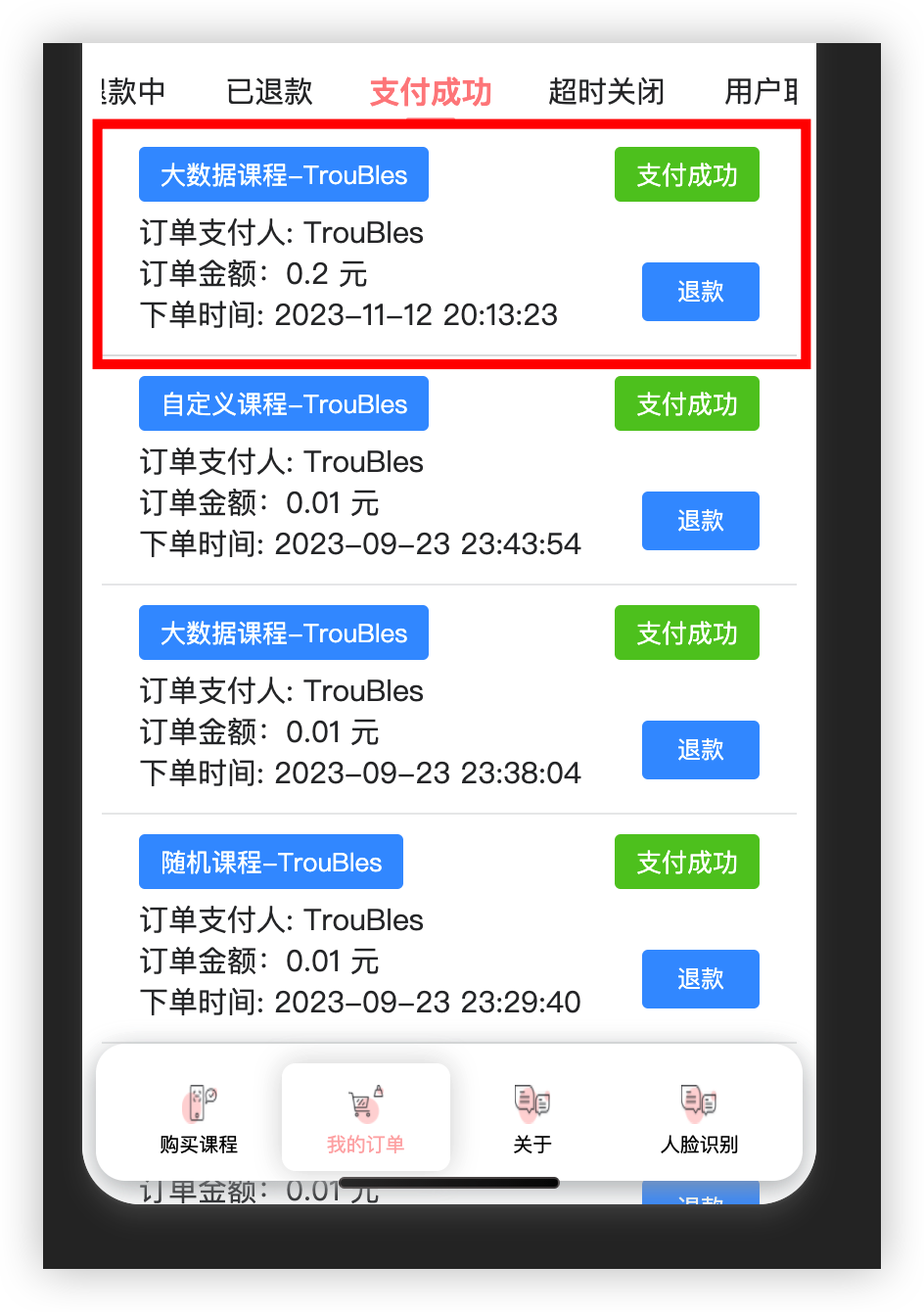Refund the 0.2 元 大数据课程 order
The height and width of the screenshot is (1312, 924).
[x=700, y=292]
